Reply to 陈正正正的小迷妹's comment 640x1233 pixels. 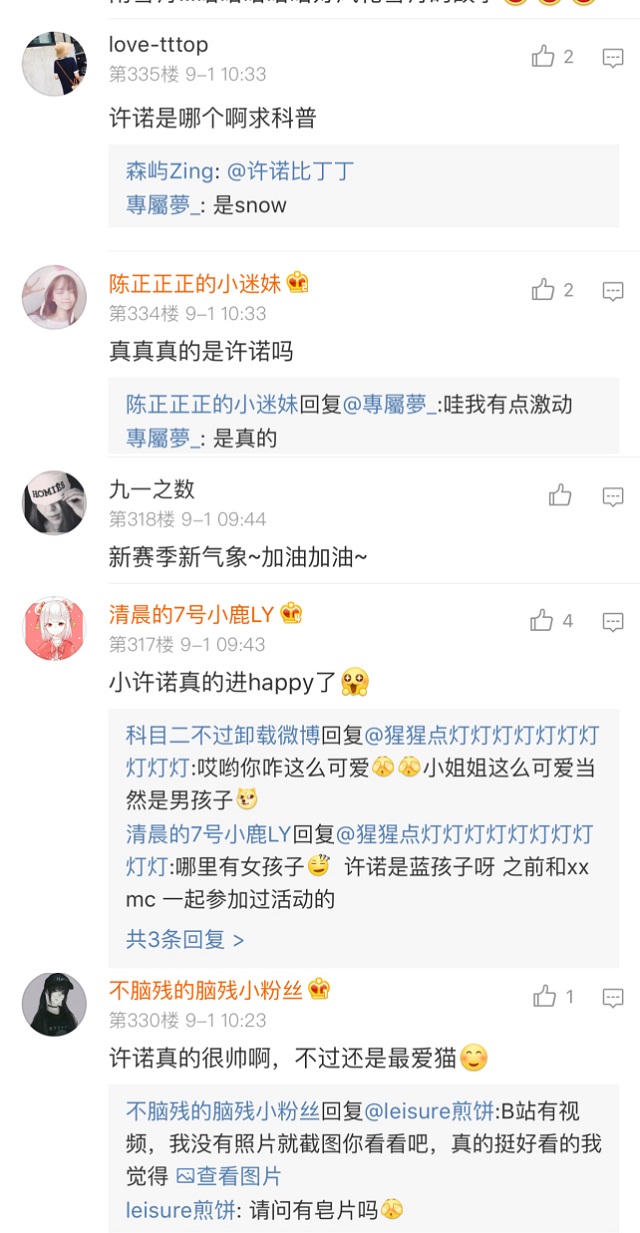pyautogui.click(x=613, y=292)
